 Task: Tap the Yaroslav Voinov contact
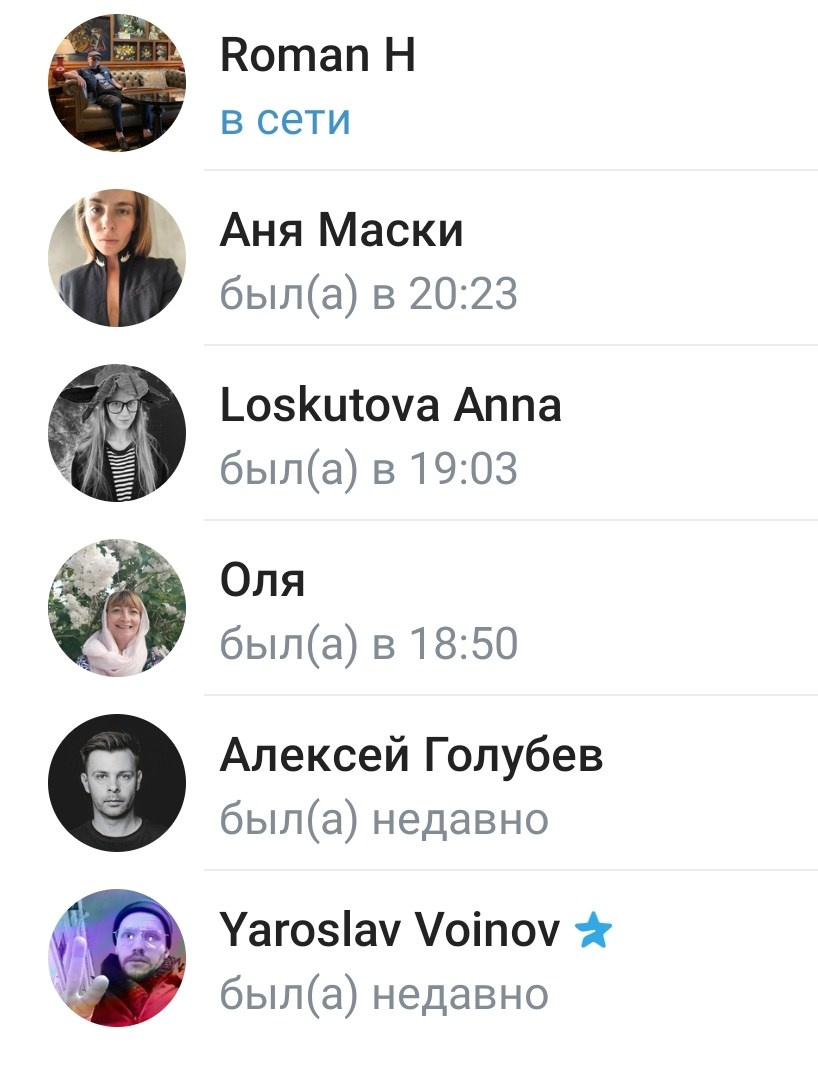point(409,958)
